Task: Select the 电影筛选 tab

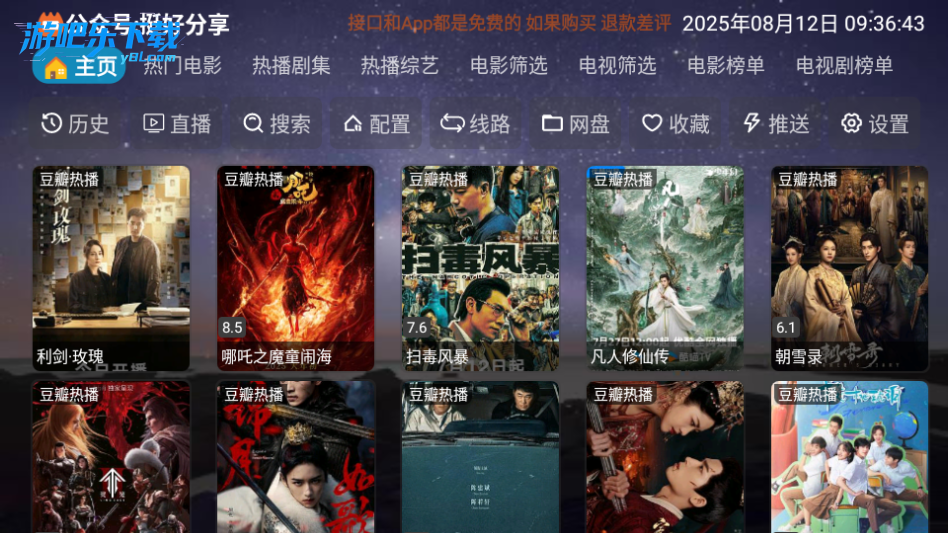Action: coord(509,66)
